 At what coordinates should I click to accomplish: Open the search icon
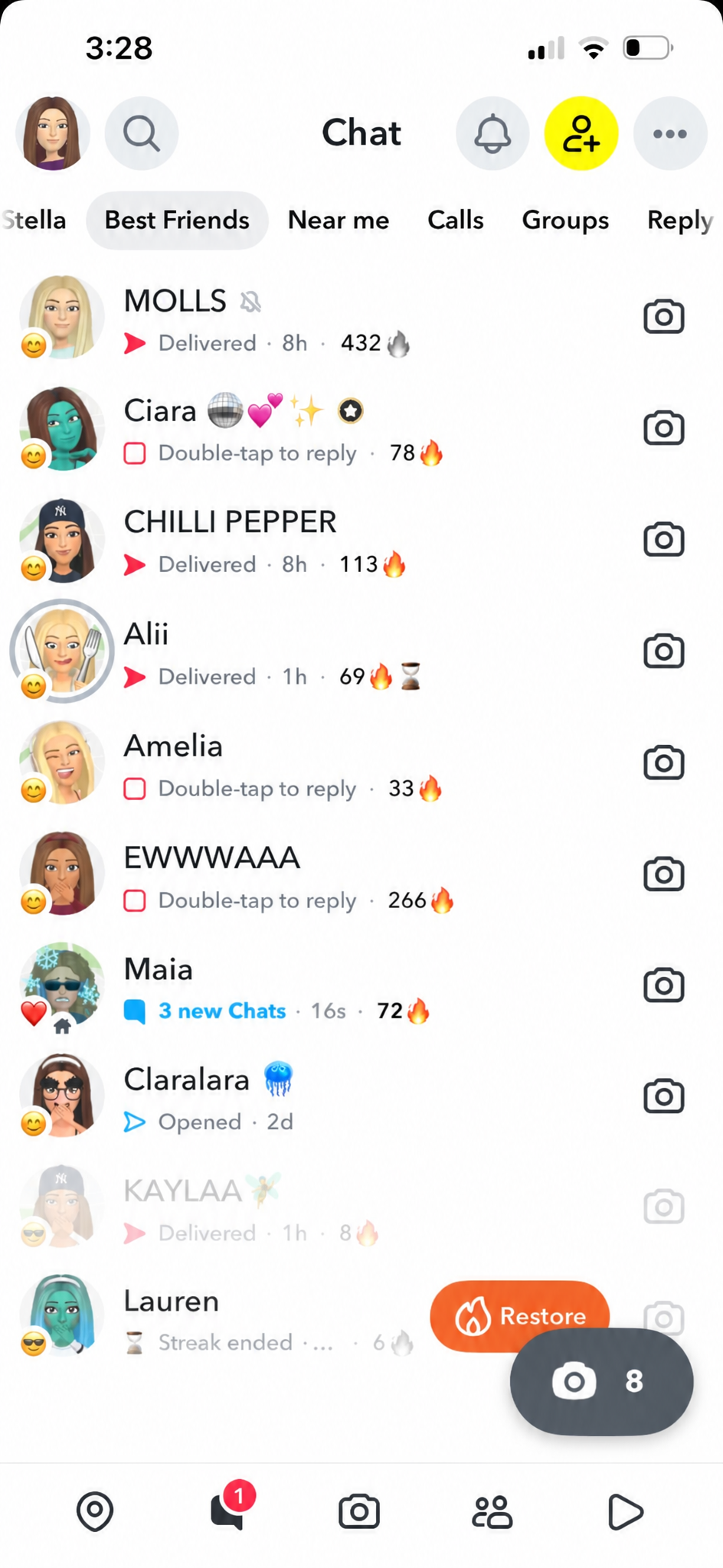[142, 134]
